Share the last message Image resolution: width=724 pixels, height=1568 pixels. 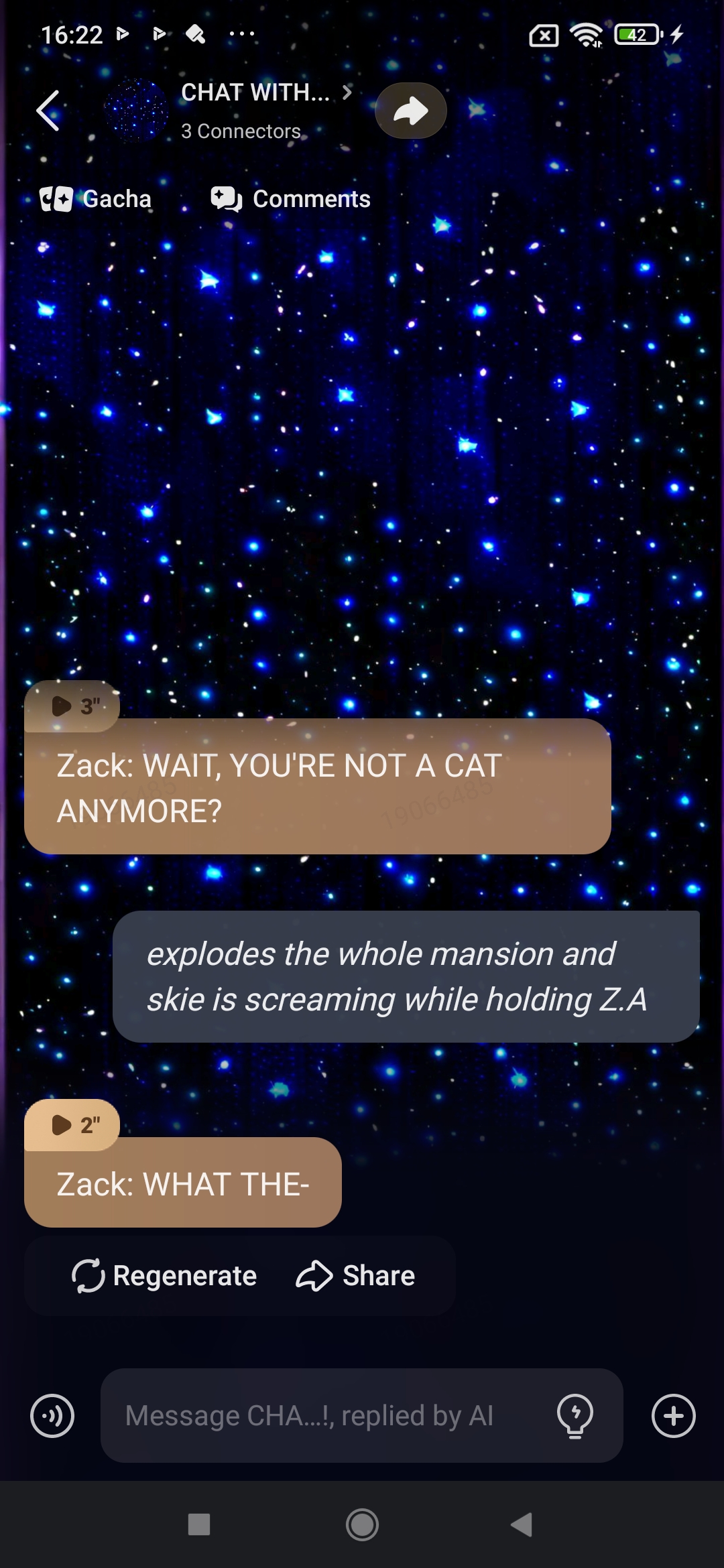click(x=355, y=1276)
